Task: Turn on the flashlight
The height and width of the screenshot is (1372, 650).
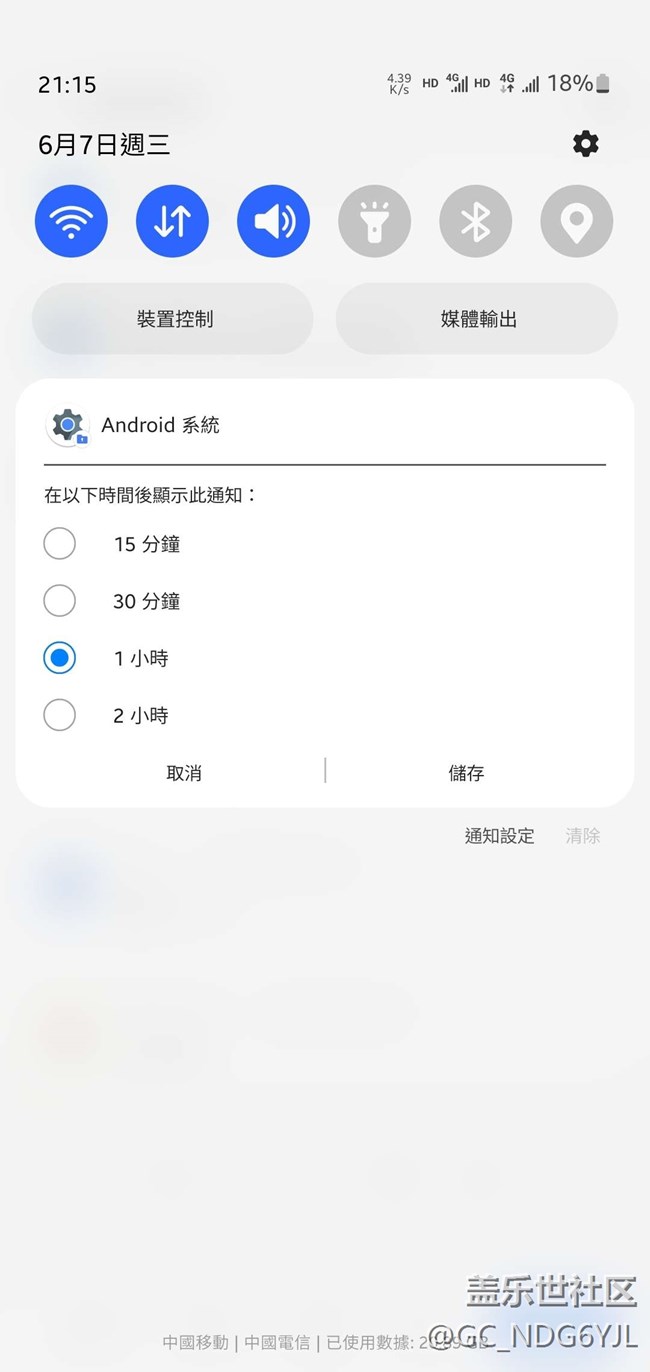Action: coord(374,221)
